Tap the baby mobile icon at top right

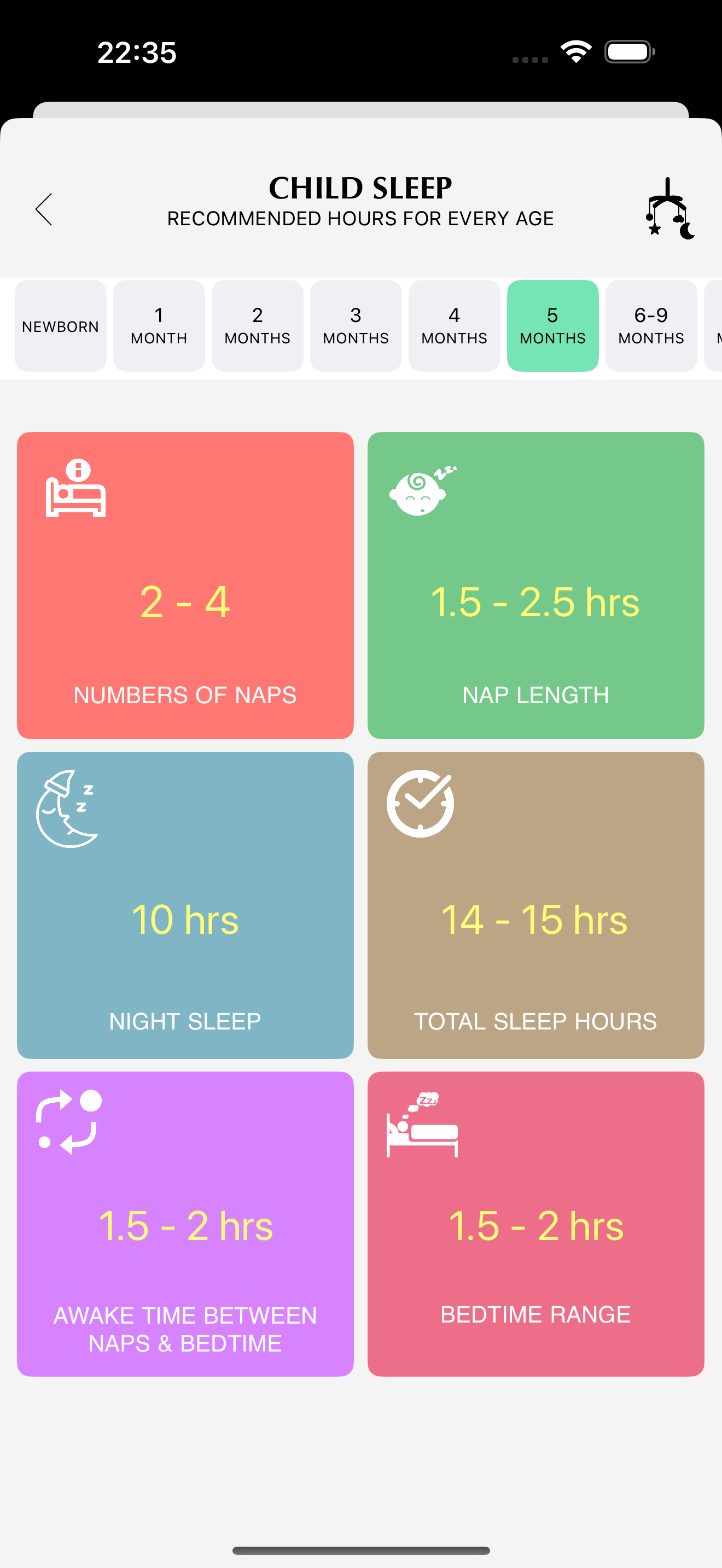668,209
